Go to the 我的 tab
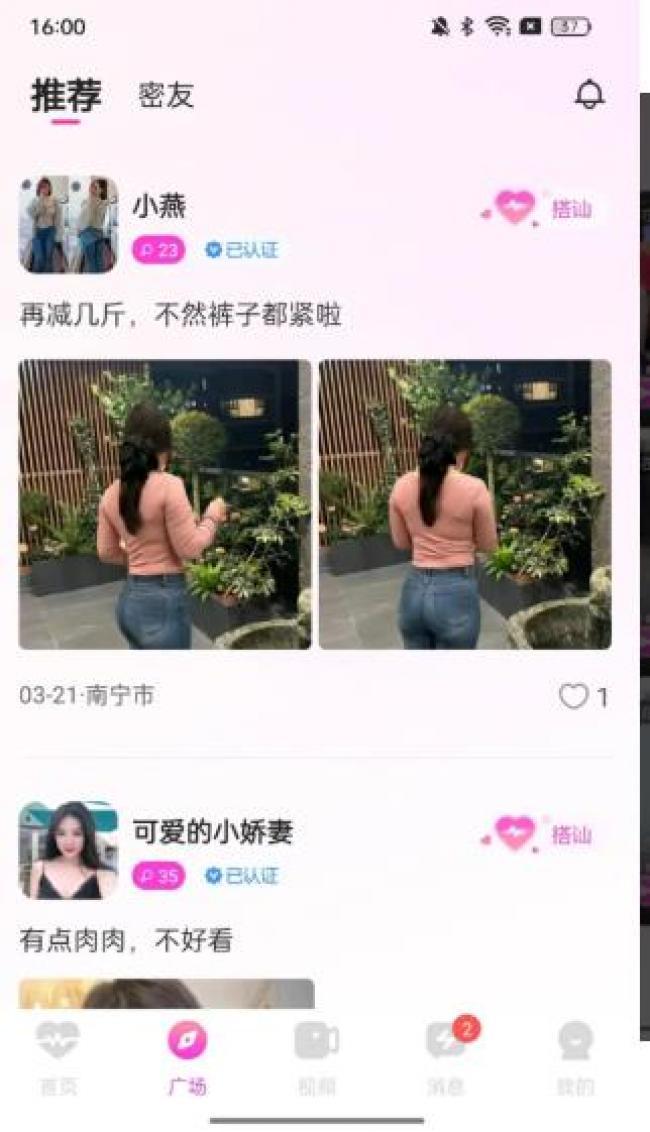Image resolution: width=650 pixels, height=1132 pixels. pos(575,1058)
